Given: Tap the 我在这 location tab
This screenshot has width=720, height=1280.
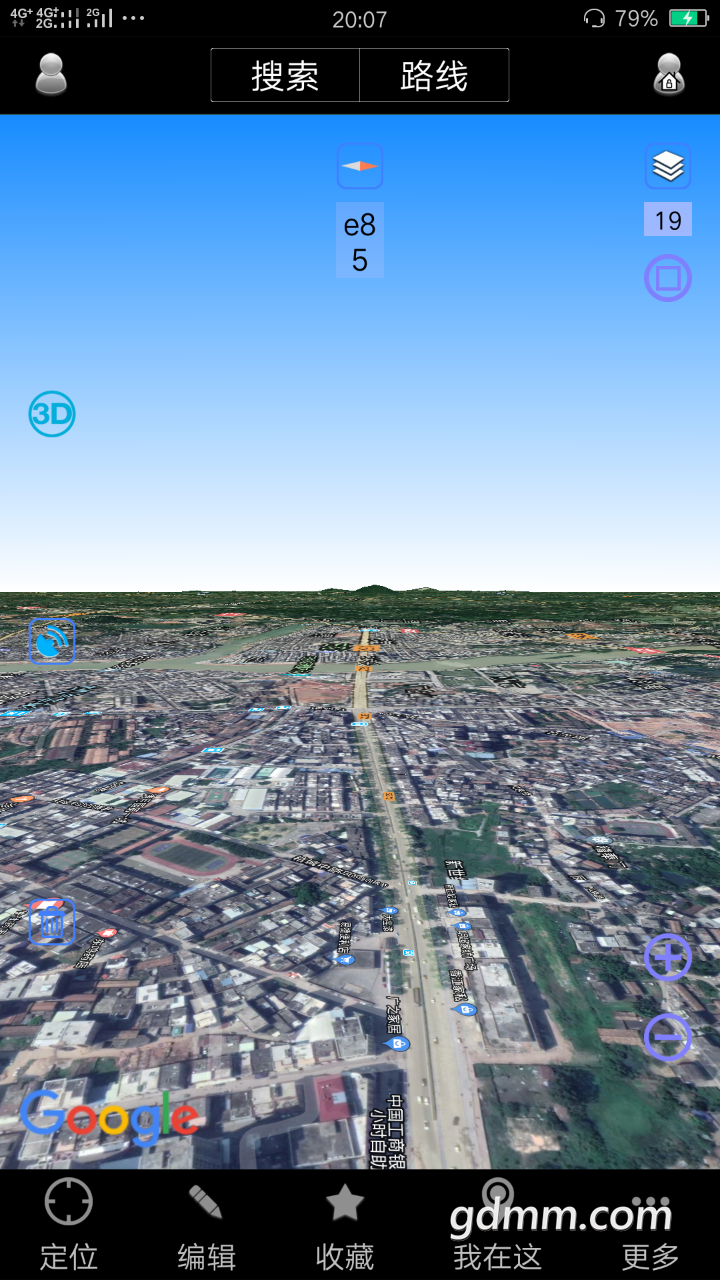Looking at the screenshot, I should (497, 1225).
